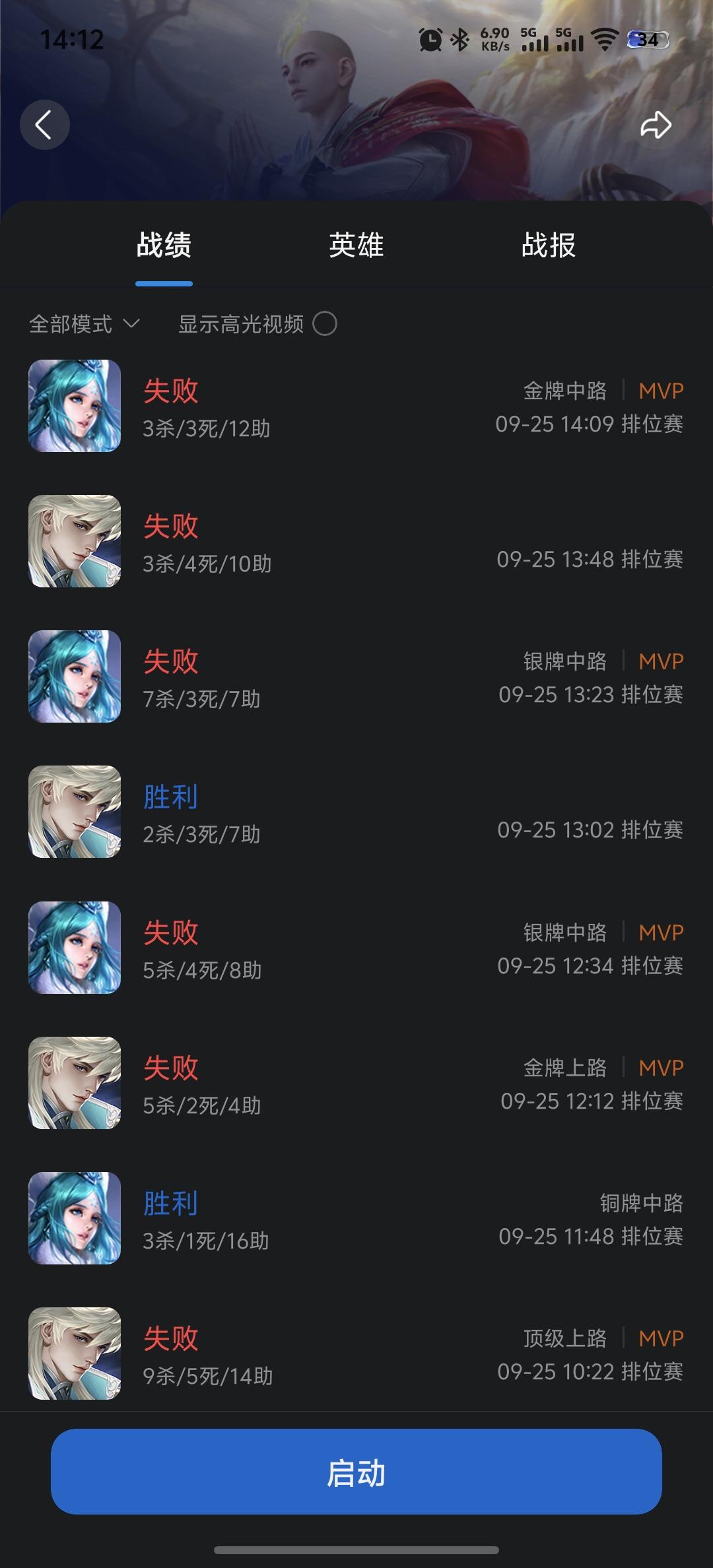Tap the avatar next to the 7杀/3死/7助 match
Viewport: 713px width, 1568px height.
pyautogui.click(x=75, y=677)
